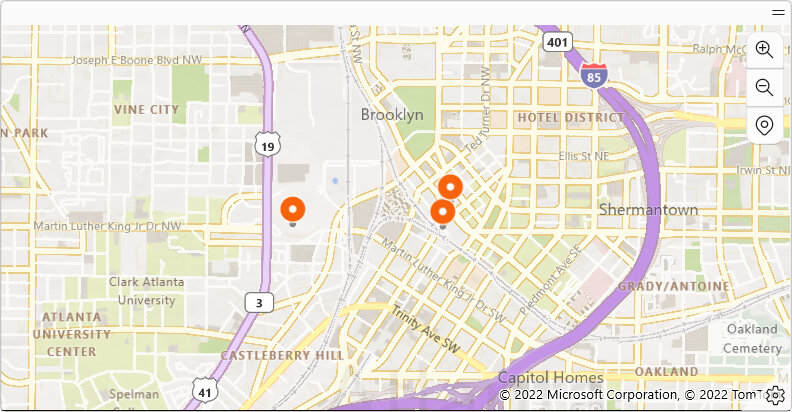The image size is (792, 412).
Task: Select the lower orange pin of the downtown pair
Action: point(442,211)
